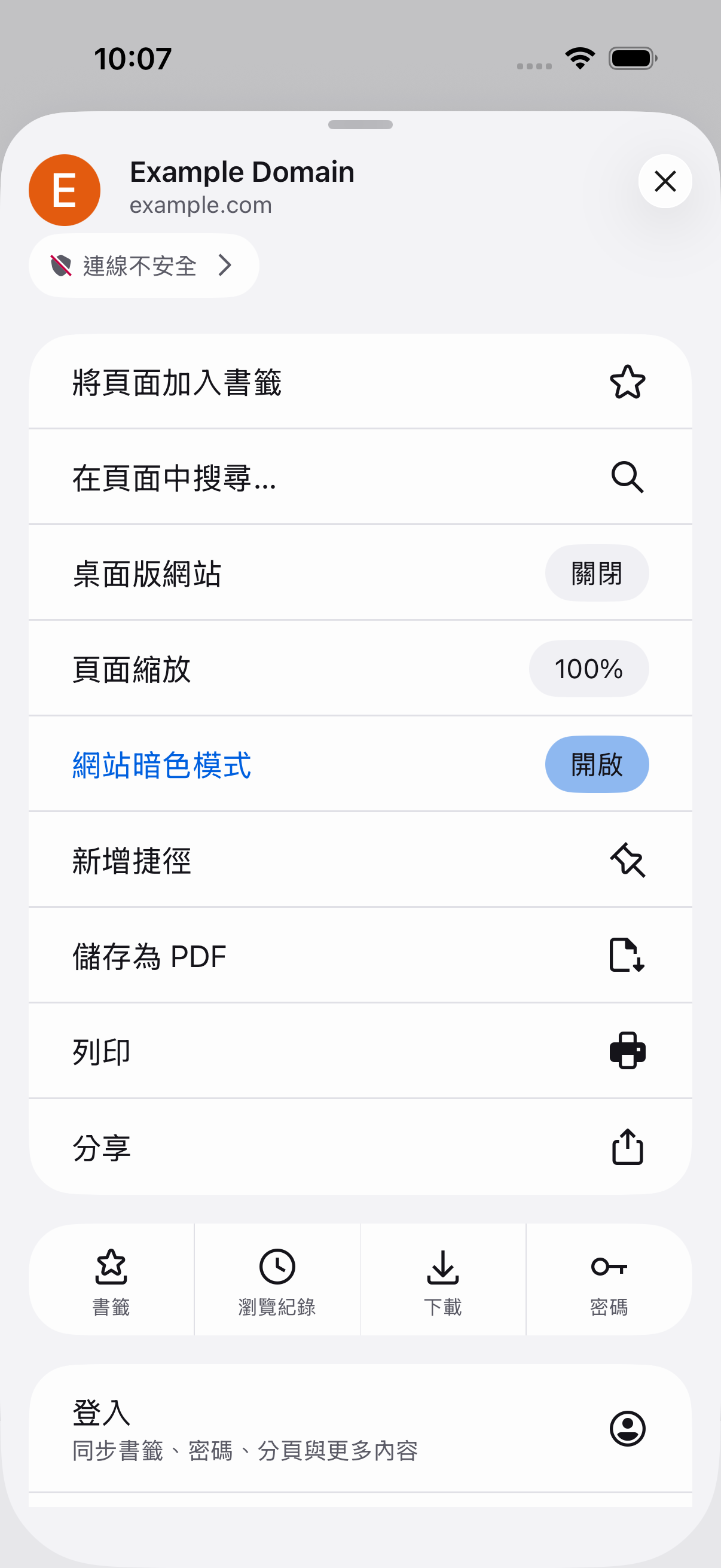Open 書籤 bookmarks
Screen dimensions: 721x1568
pos(111,1280)
